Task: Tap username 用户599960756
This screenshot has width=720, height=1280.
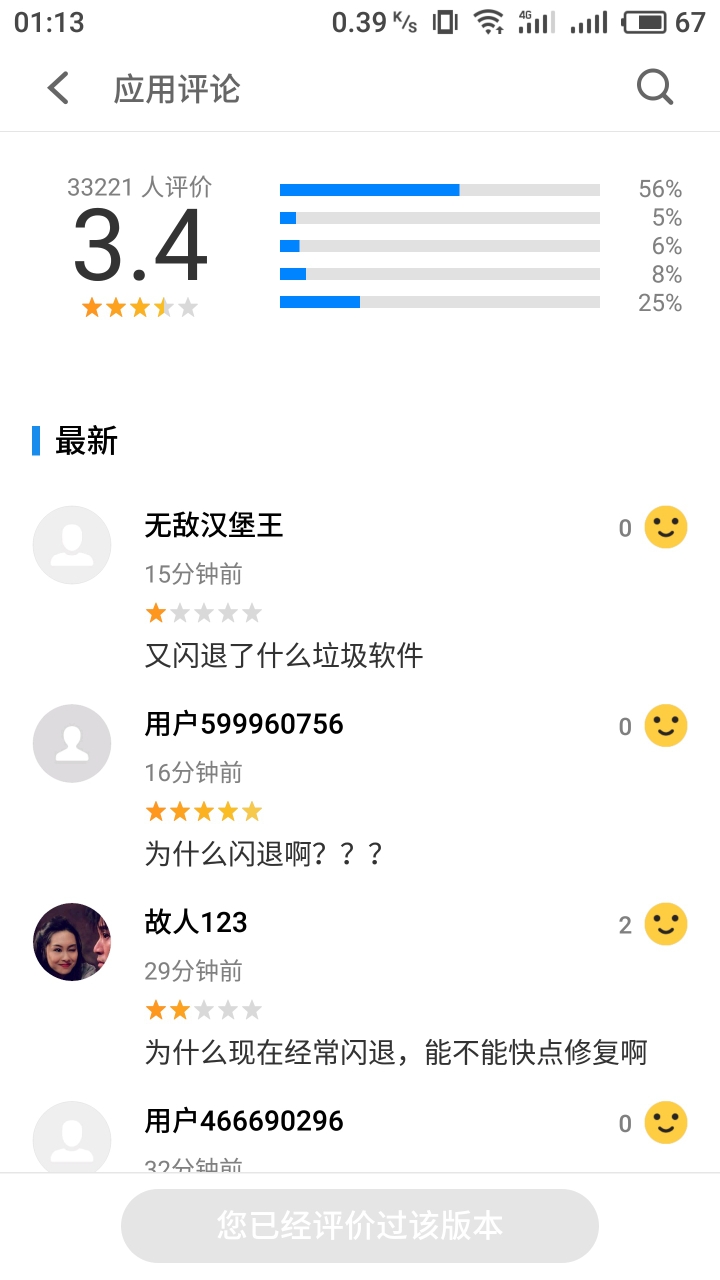Action: click(x=243, y=723)
